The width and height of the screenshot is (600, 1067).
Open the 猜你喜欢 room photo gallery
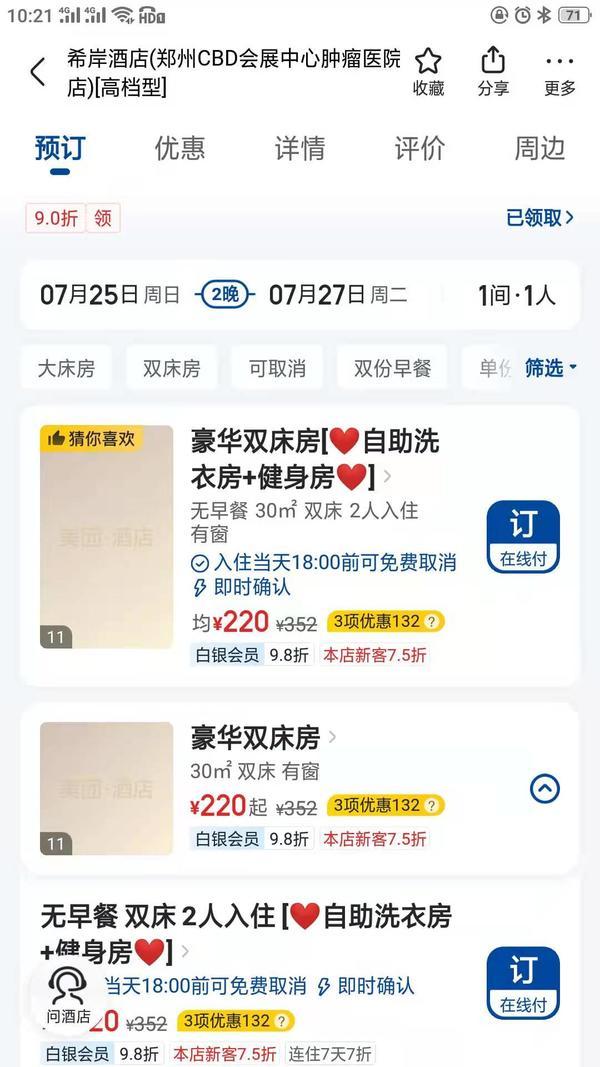[106, 536]
